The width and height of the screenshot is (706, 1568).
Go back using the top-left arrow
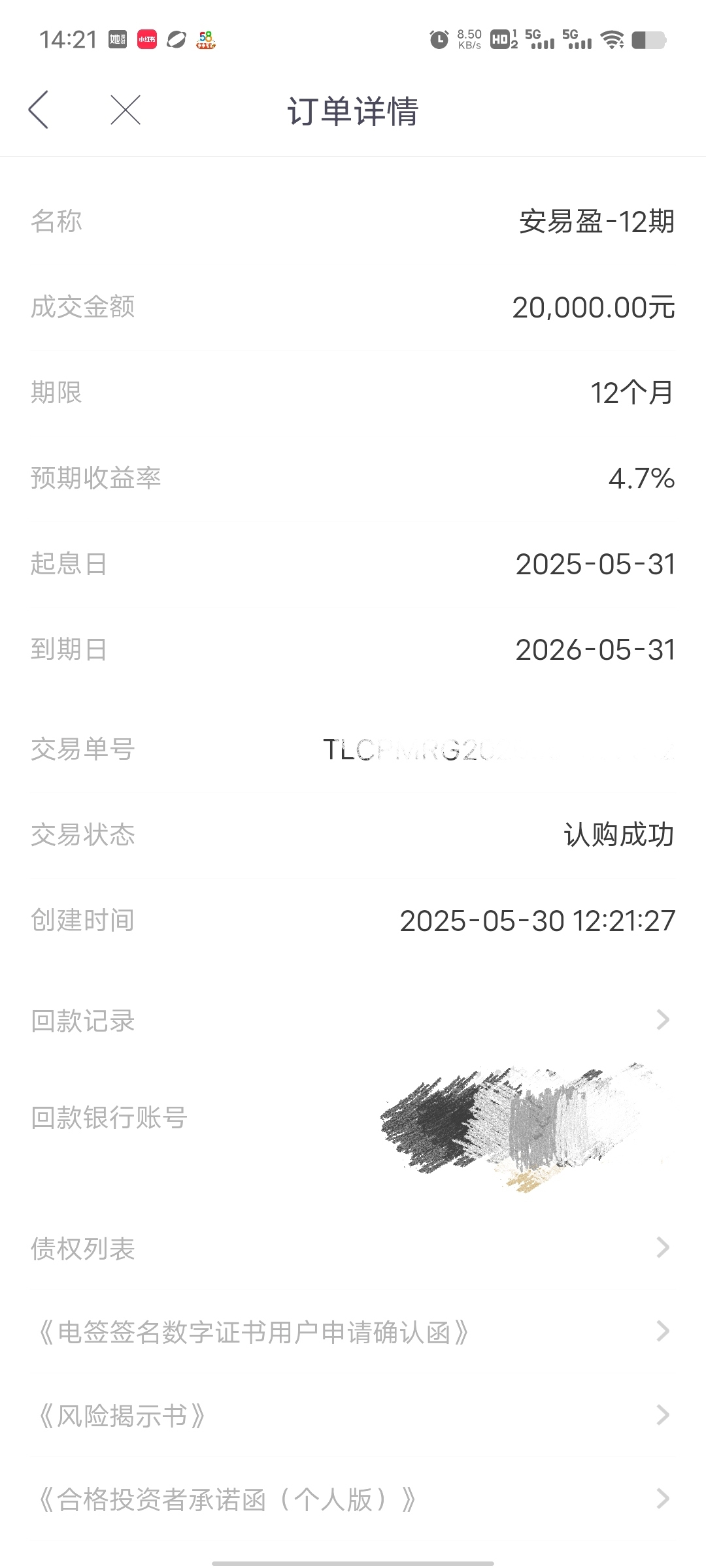[x=39, y=110]
